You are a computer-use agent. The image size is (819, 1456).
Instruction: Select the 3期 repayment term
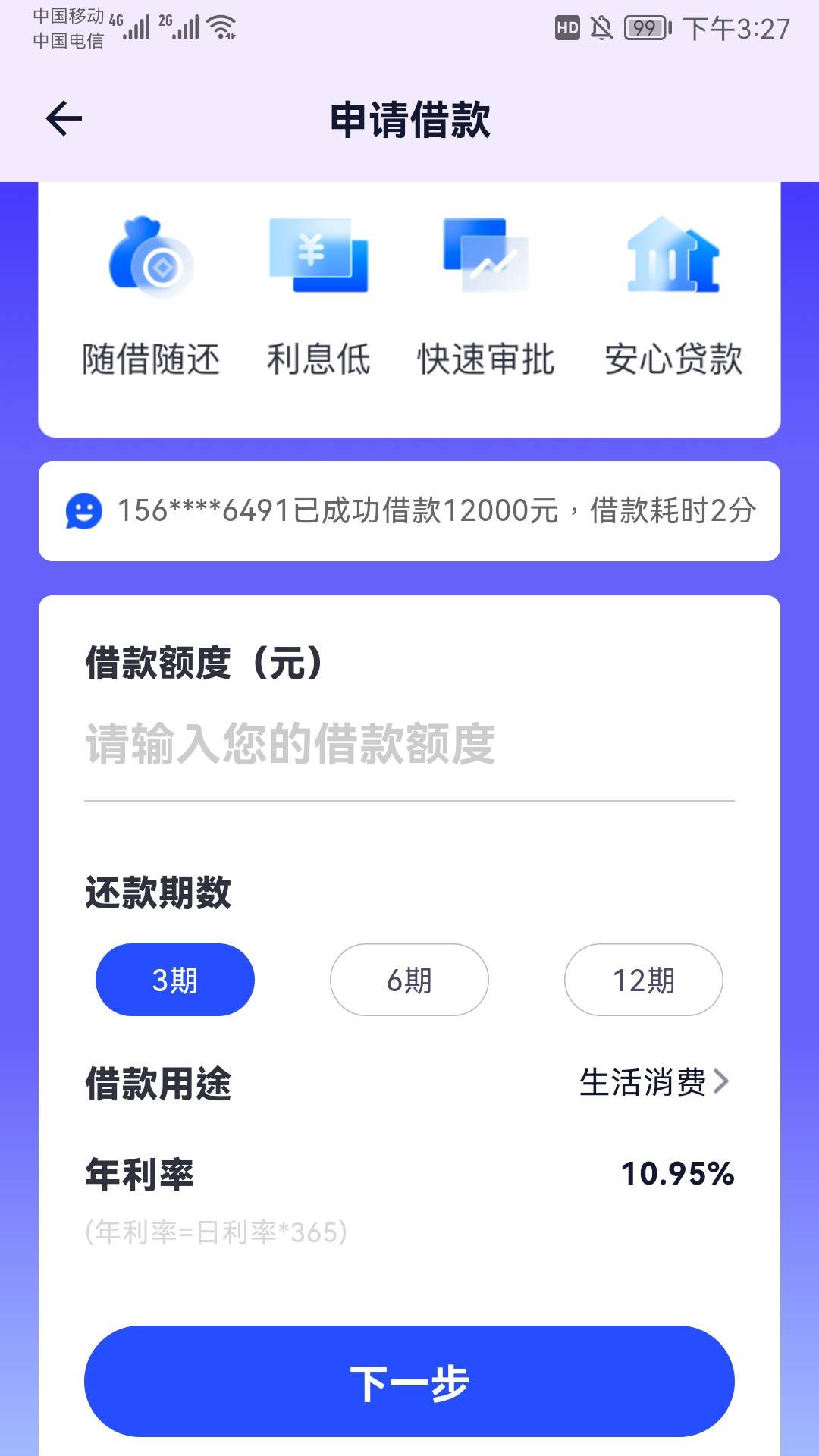175,980
